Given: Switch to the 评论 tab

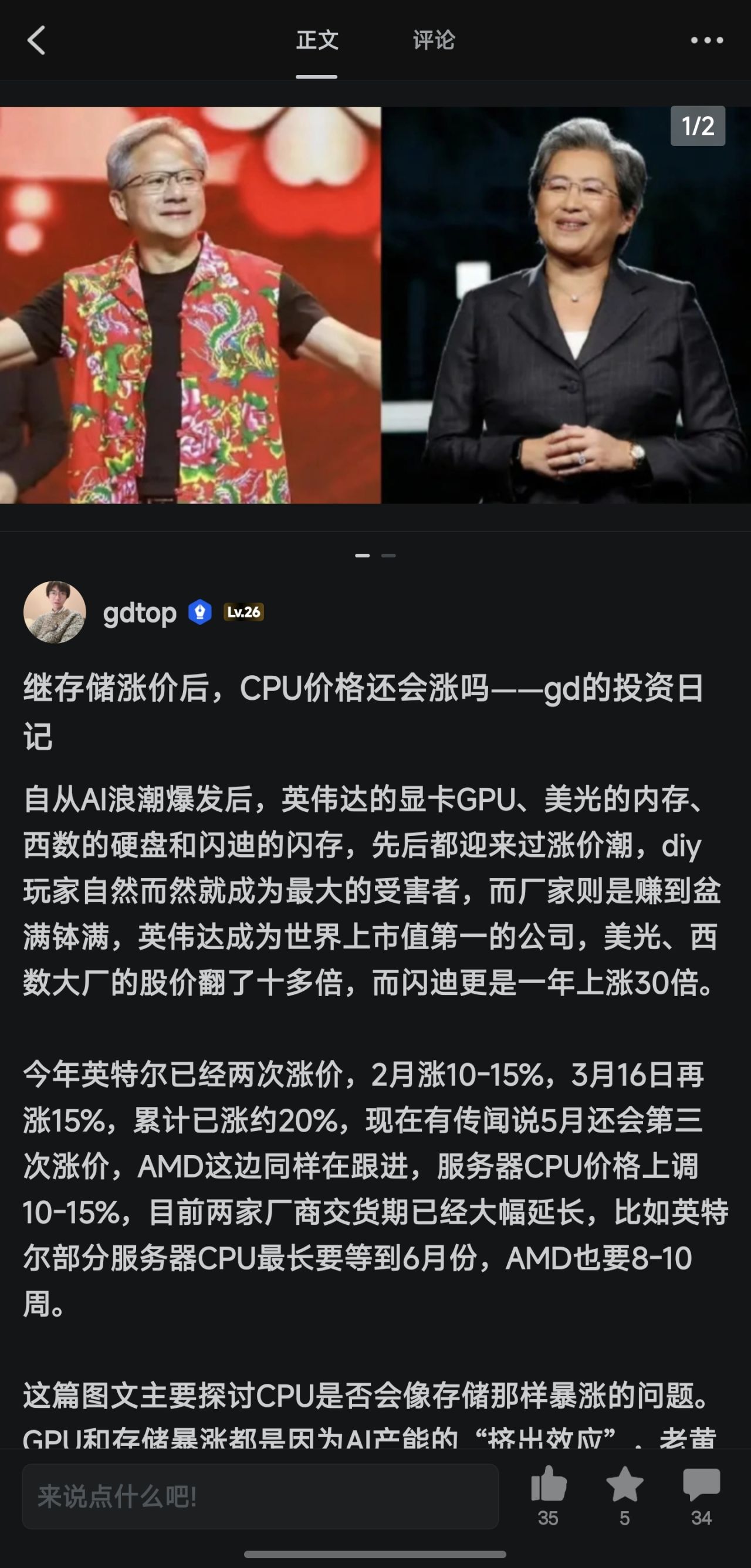Looking at the screenshot, I should [x=434, y=41].
